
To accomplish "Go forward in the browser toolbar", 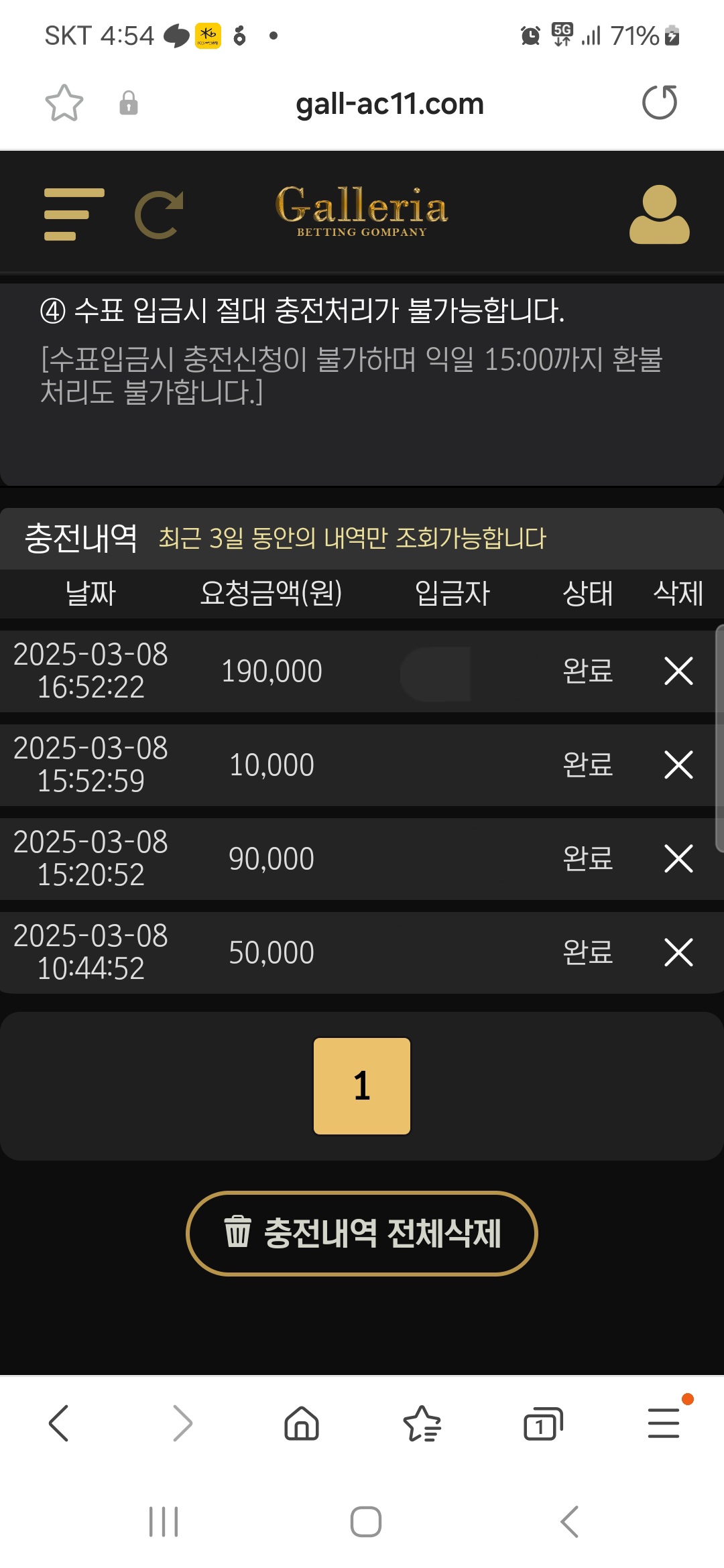I will (182, 1423).
